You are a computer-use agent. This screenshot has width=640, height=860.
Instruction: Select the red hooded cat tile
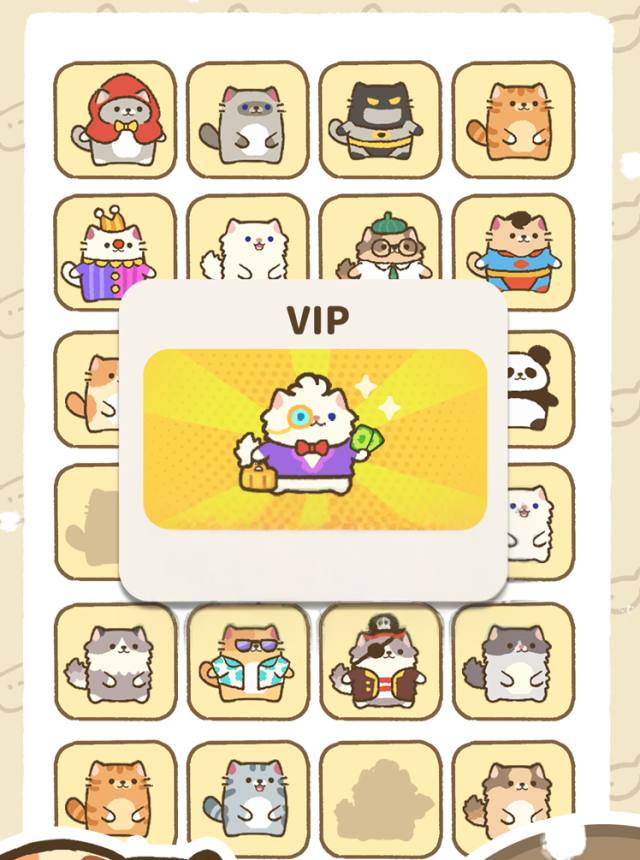coord(114,120)
